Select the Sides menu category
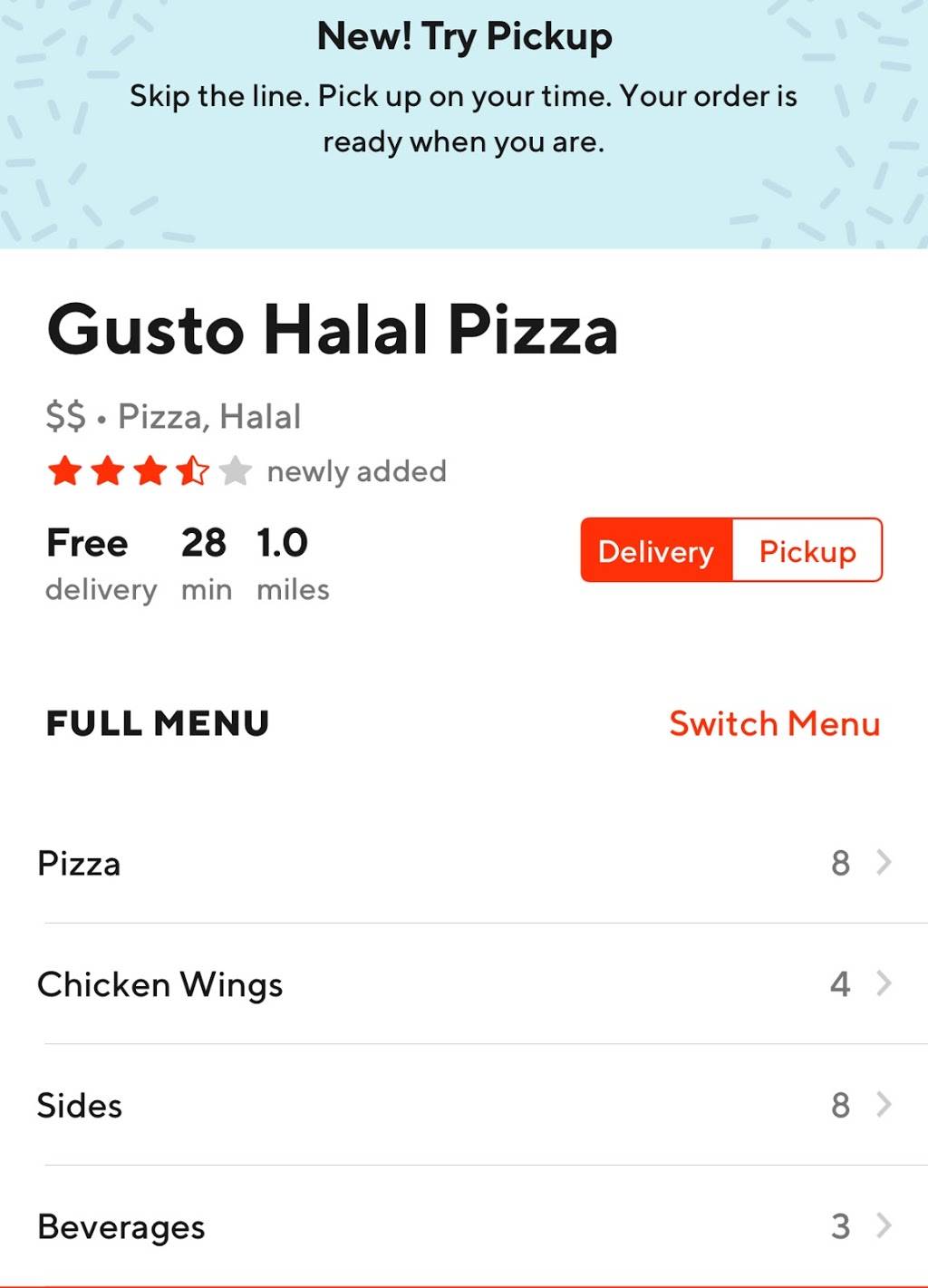 (x=362, y=1105)
